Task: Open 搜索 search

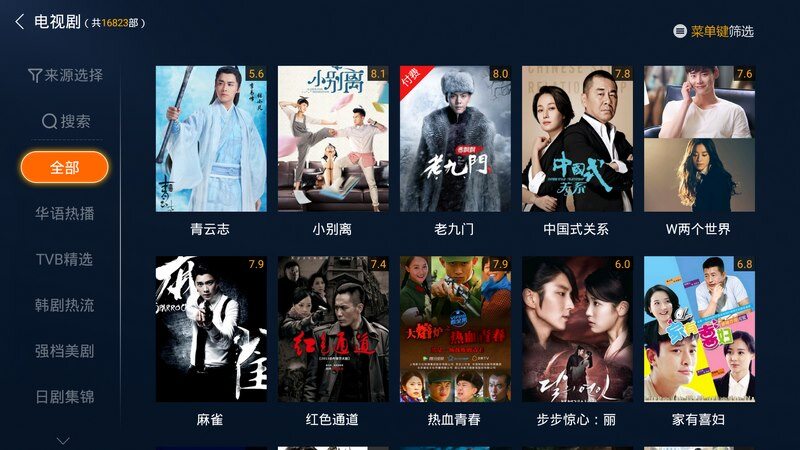Action: 65,121
